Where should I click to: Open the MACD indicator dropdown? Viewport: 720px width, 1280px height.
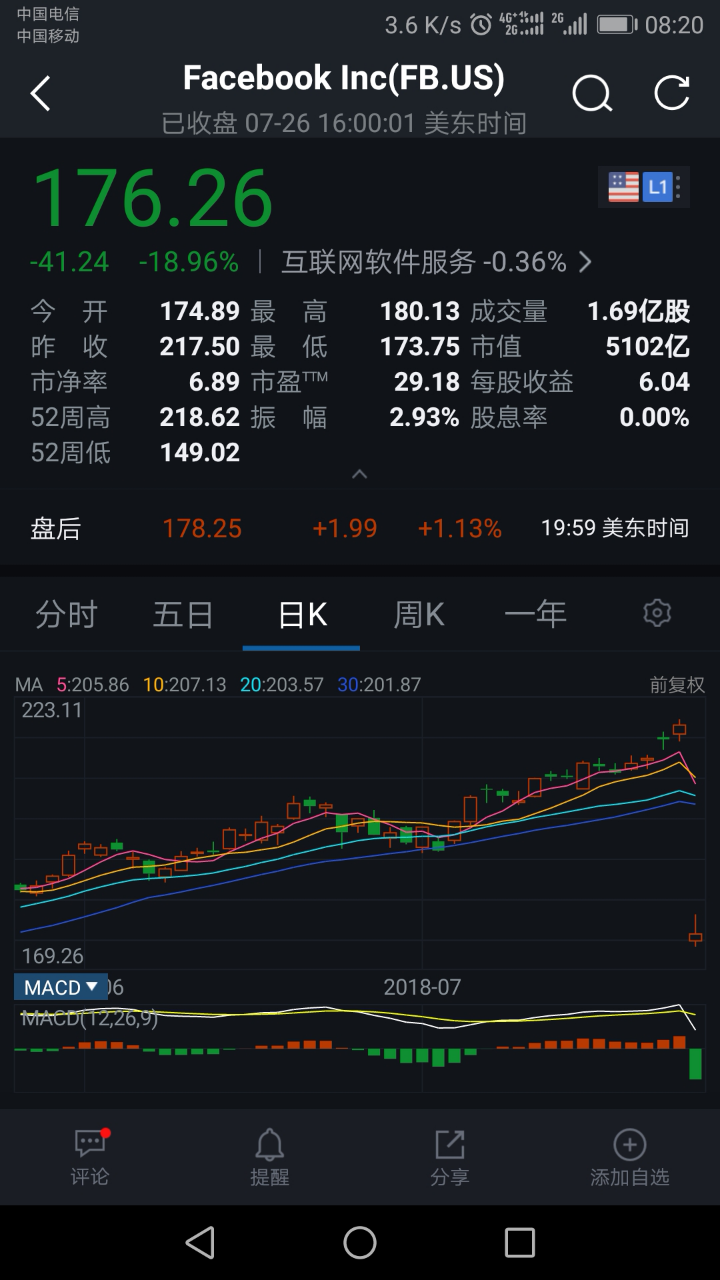pos(61,987)
